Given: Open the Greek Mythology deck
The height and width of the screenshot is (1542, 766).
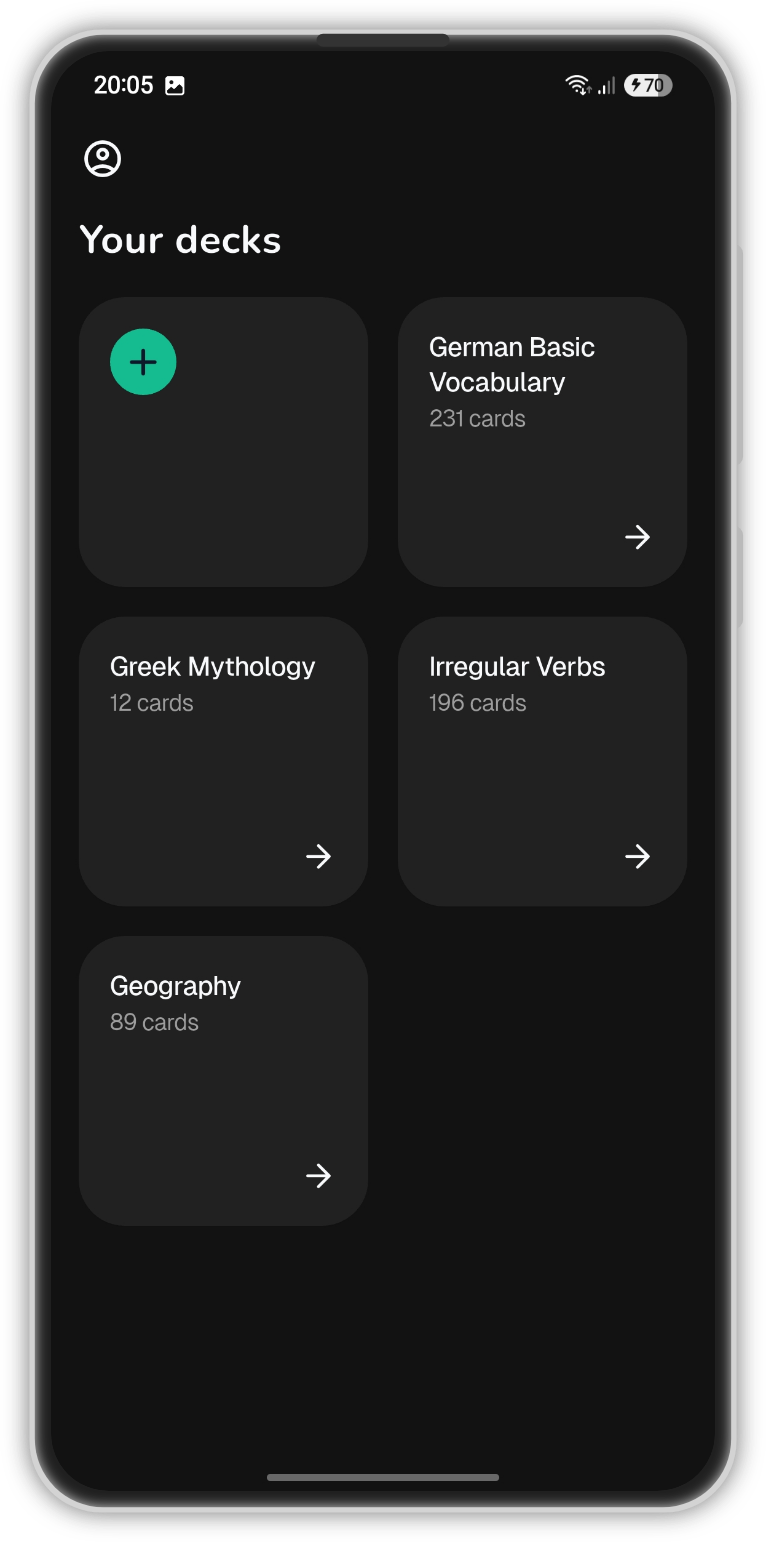Looking at the screenshot, I should tap(223, 760).
